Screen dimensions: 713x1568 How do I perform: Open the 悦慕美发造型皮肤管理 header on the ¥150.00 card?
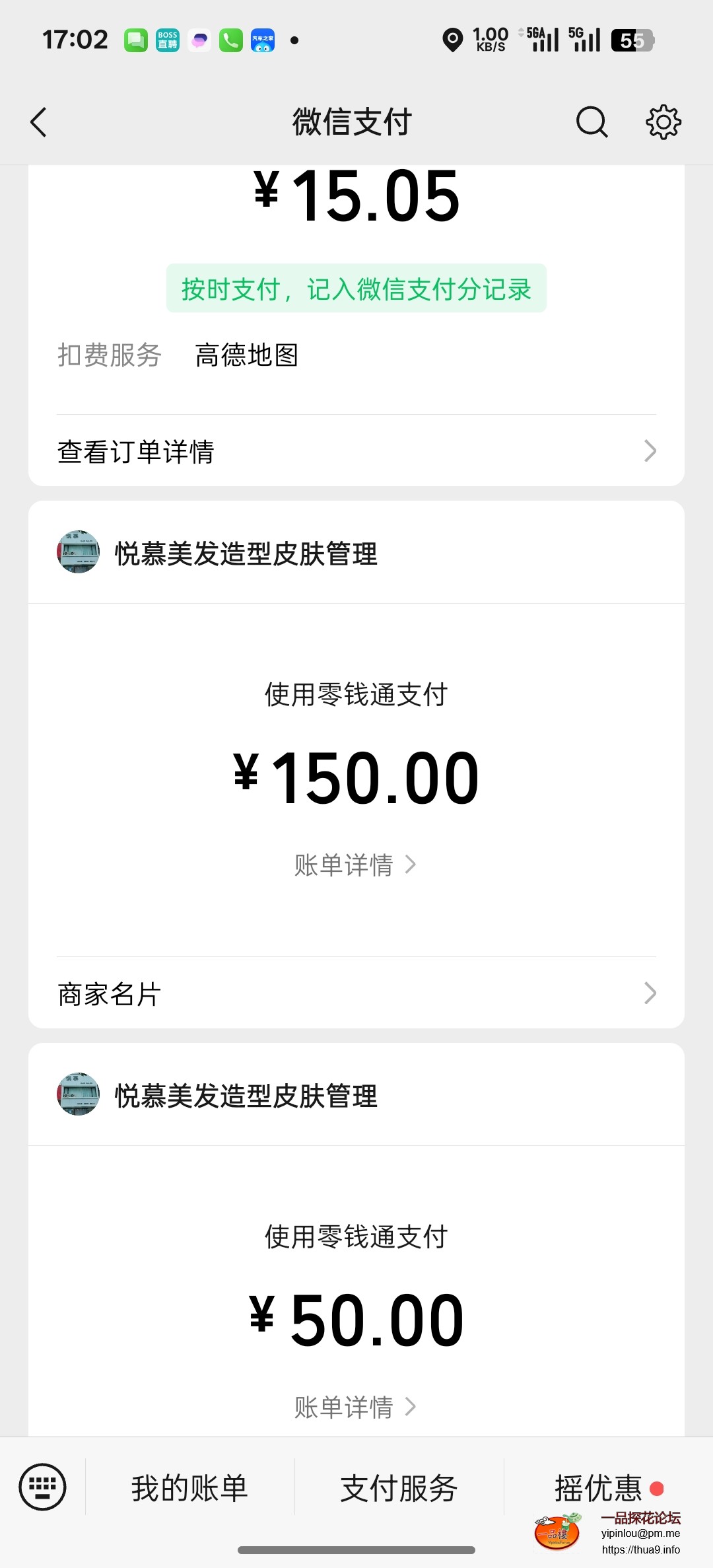246,553
